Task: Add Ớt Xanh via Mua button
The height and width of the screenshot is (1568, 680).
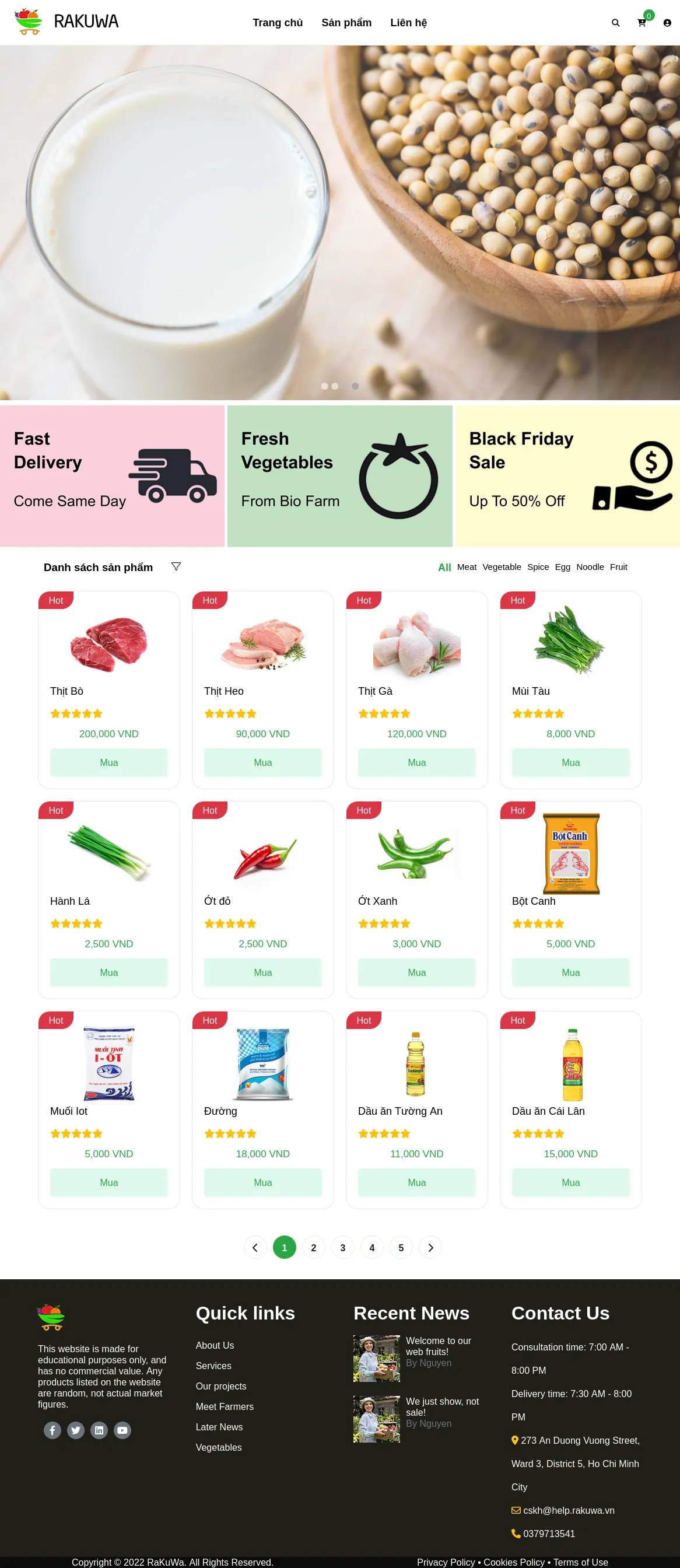Action: [x=416, y=972]
